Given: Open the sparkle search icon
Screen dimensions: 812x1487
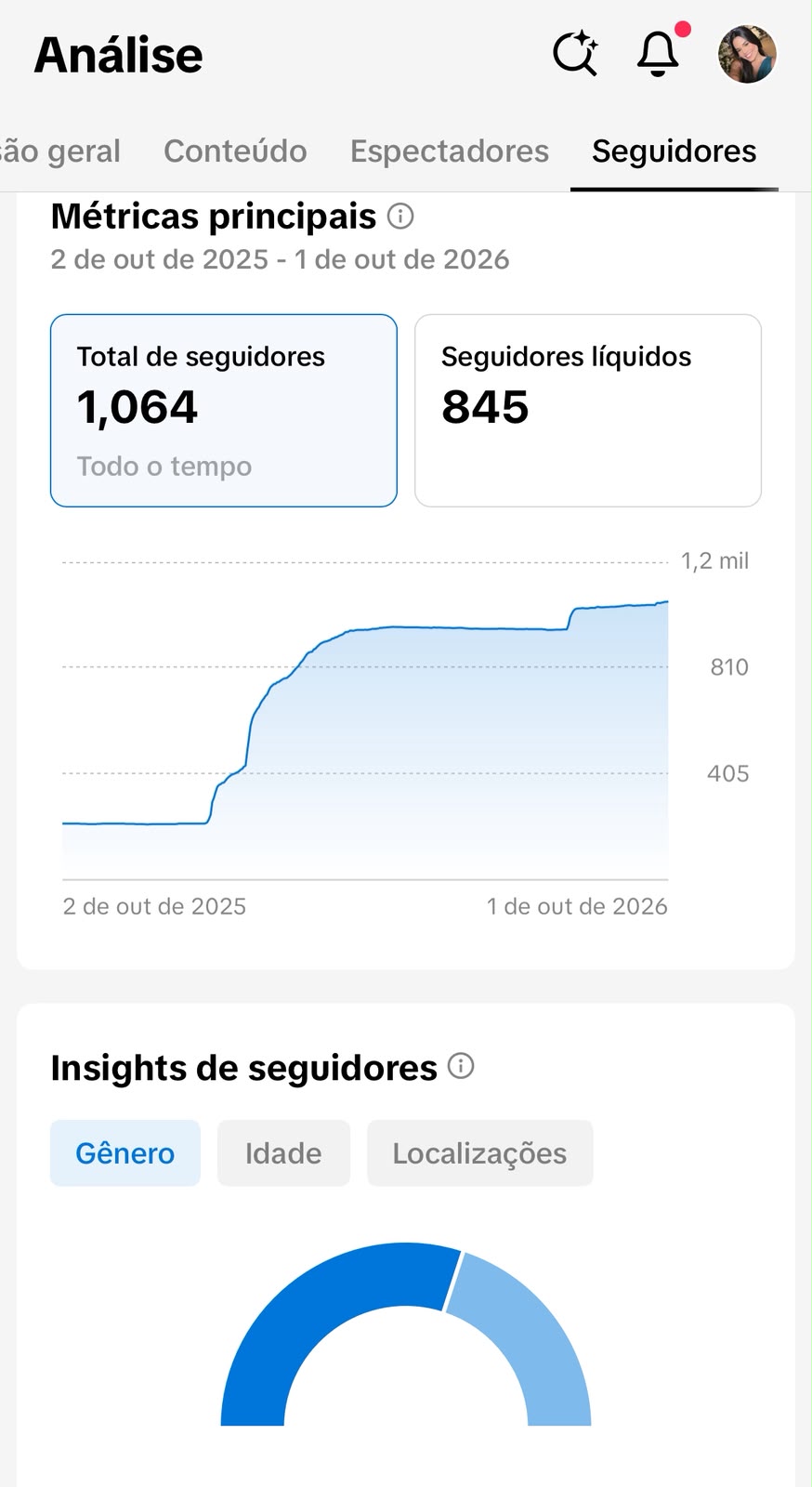Looking at the screenshot, I should [575, 54].
